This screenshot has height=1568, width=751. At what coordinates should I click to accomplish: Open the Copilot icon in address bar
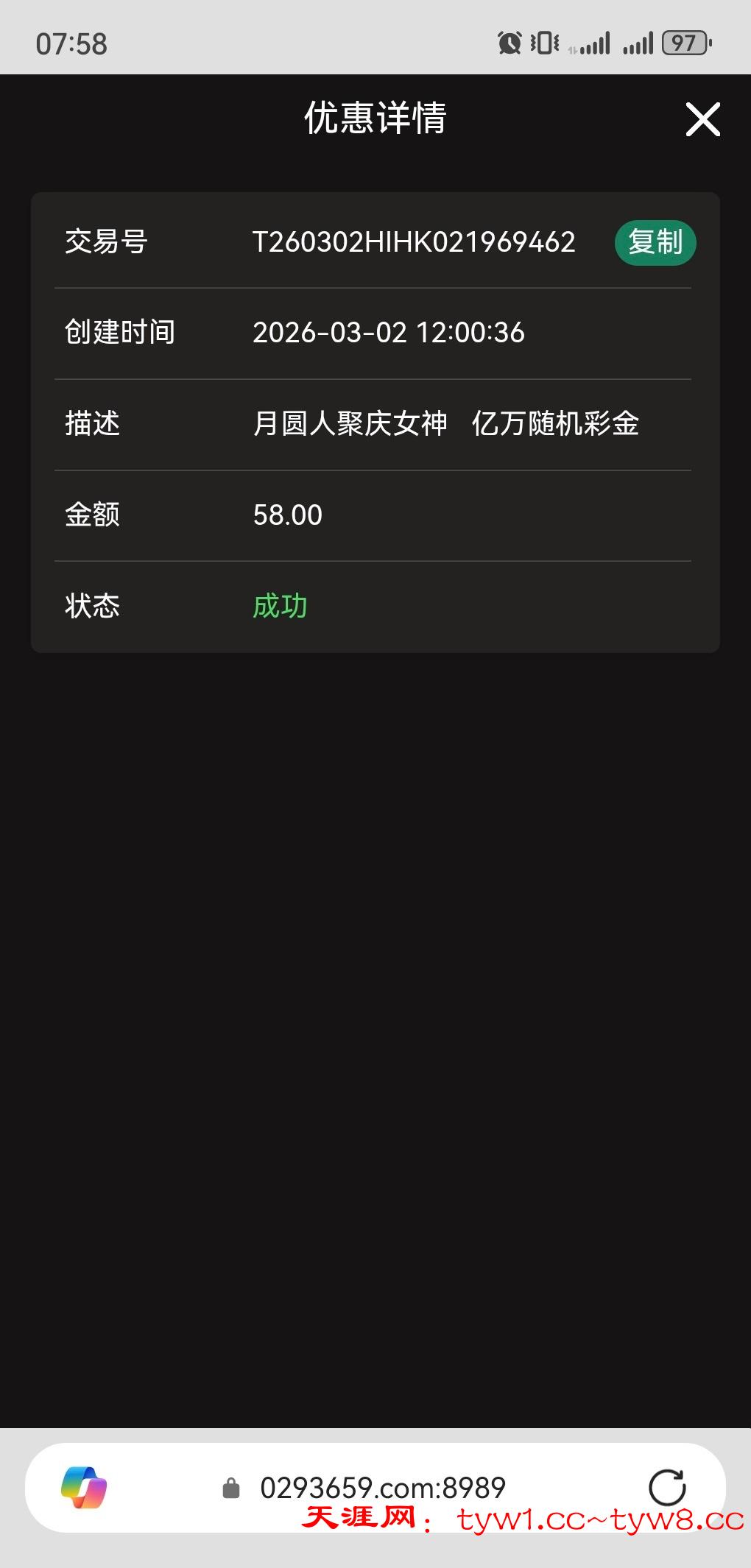point(84,1487)
